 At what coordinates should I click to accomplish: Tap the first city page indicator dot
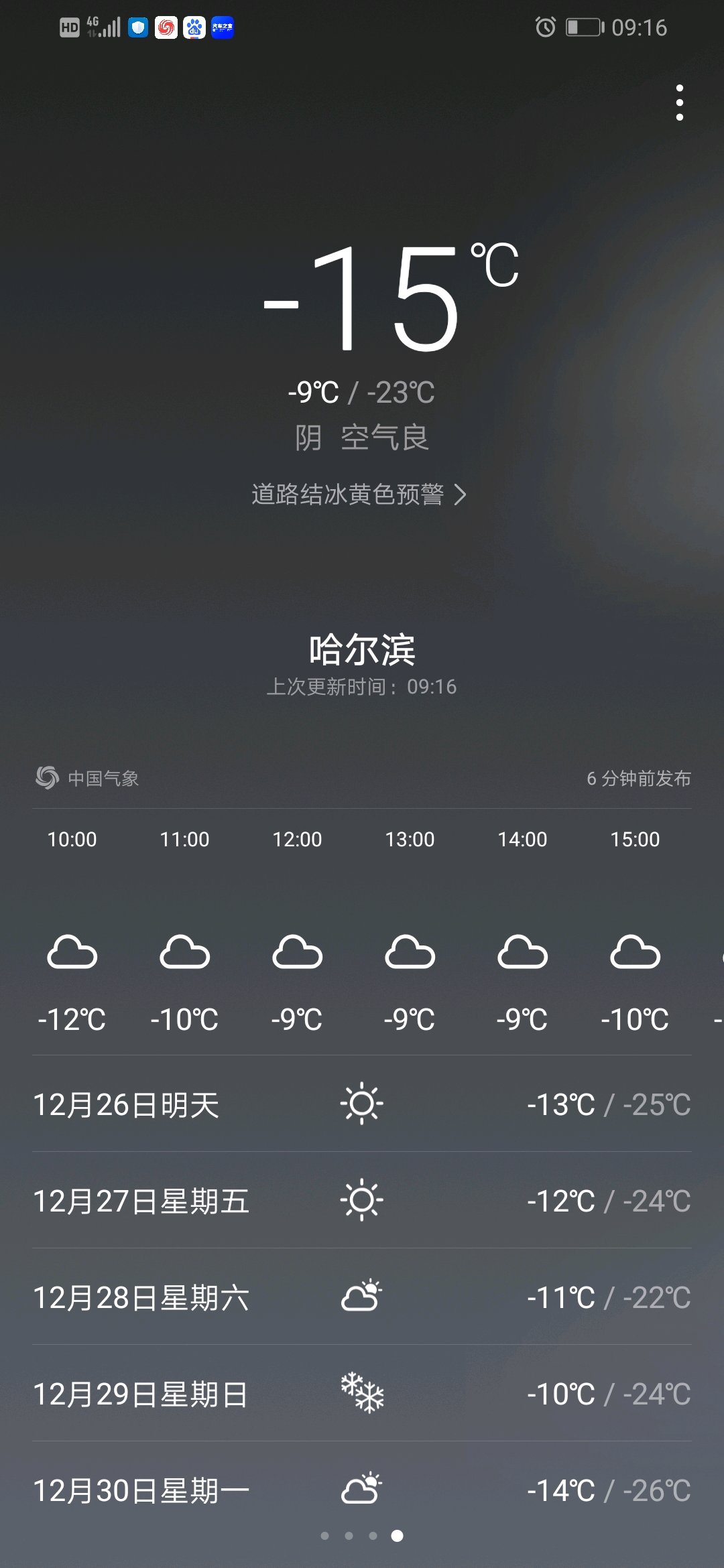point(325,1536)
